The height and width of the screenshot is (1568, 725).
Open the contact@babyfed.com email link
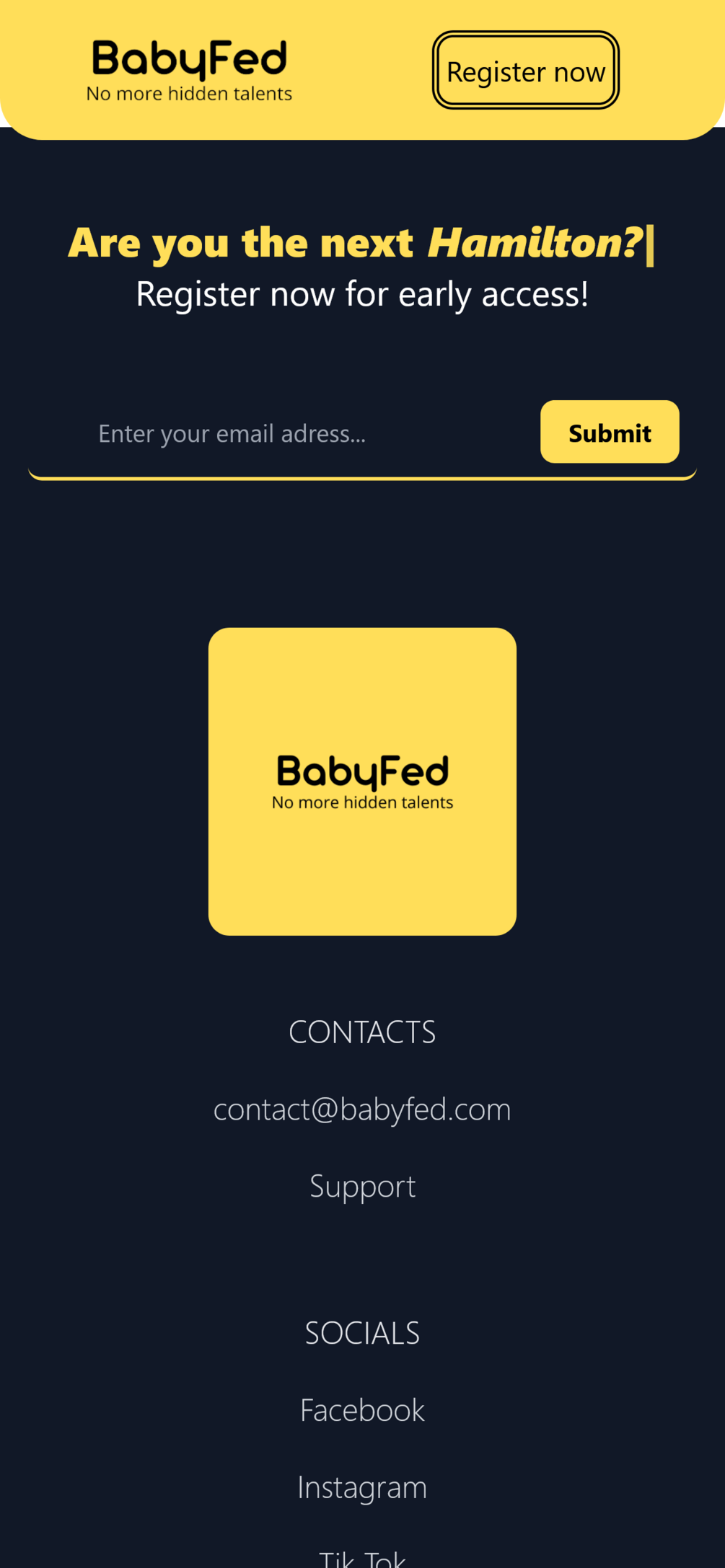pos(362,1109)
